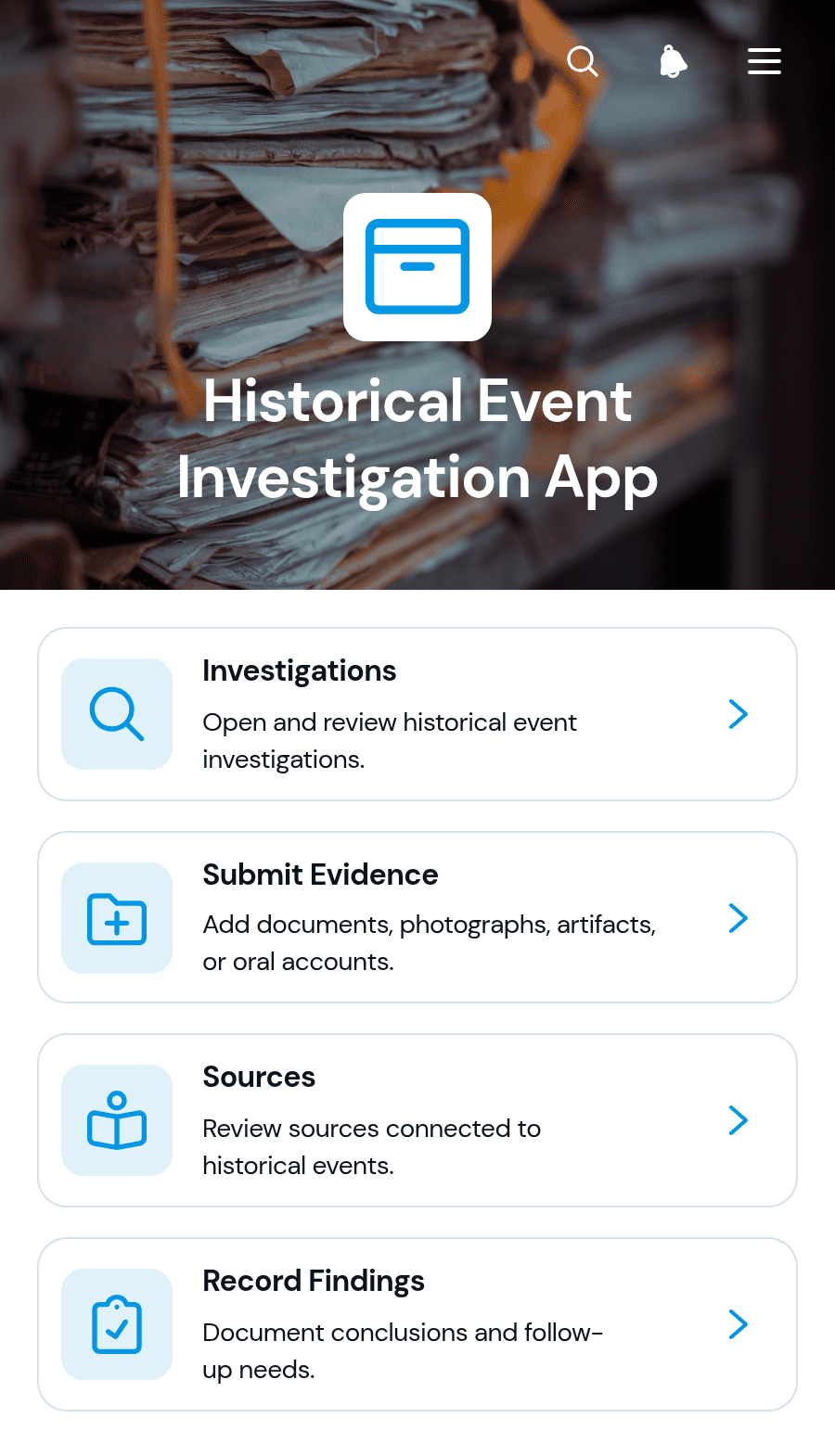This screenshot has width=835, height=1456.
Task: Open the hamburger menu
Action: pyautogui.click(x=764, y=62)
